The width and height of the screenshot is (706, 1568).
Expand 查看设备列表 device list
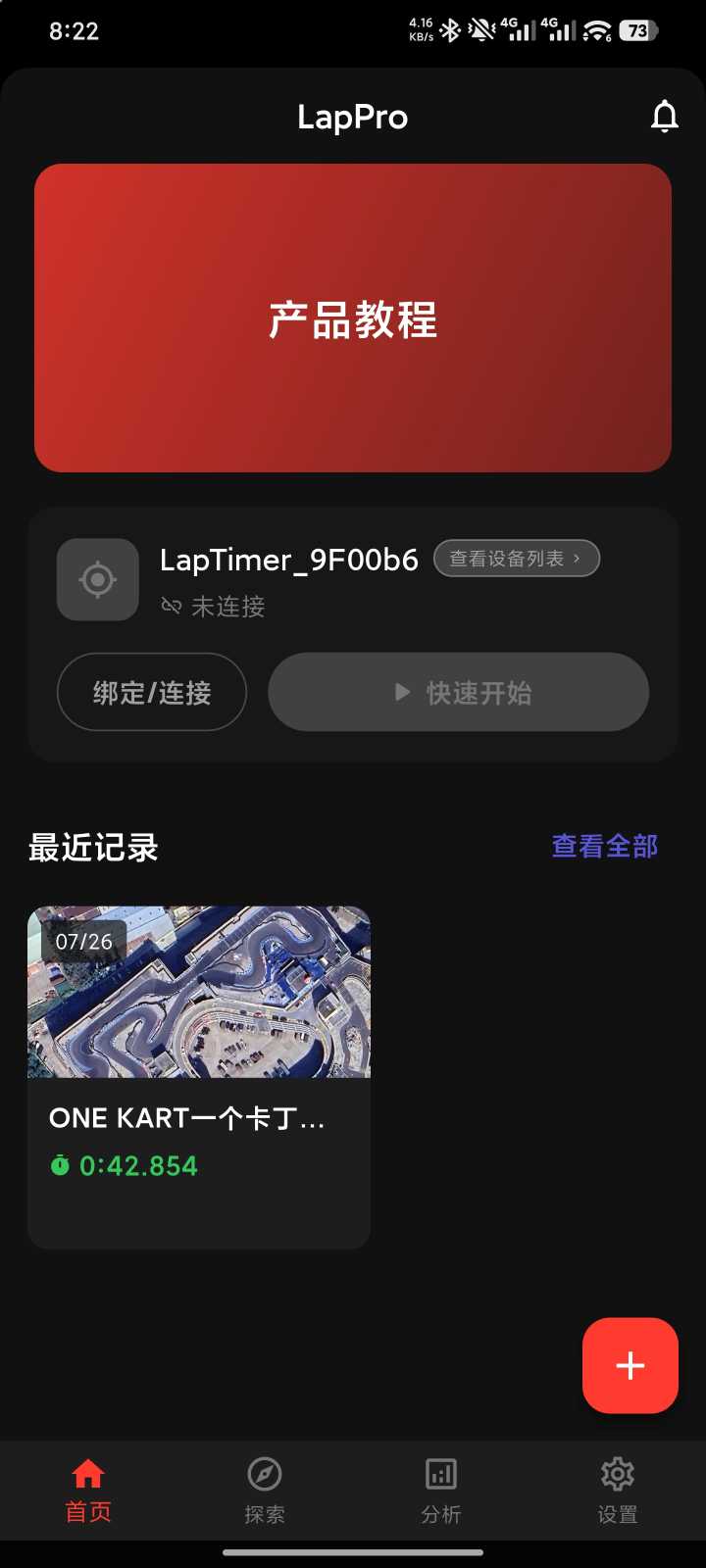click(x=517, y=558)
